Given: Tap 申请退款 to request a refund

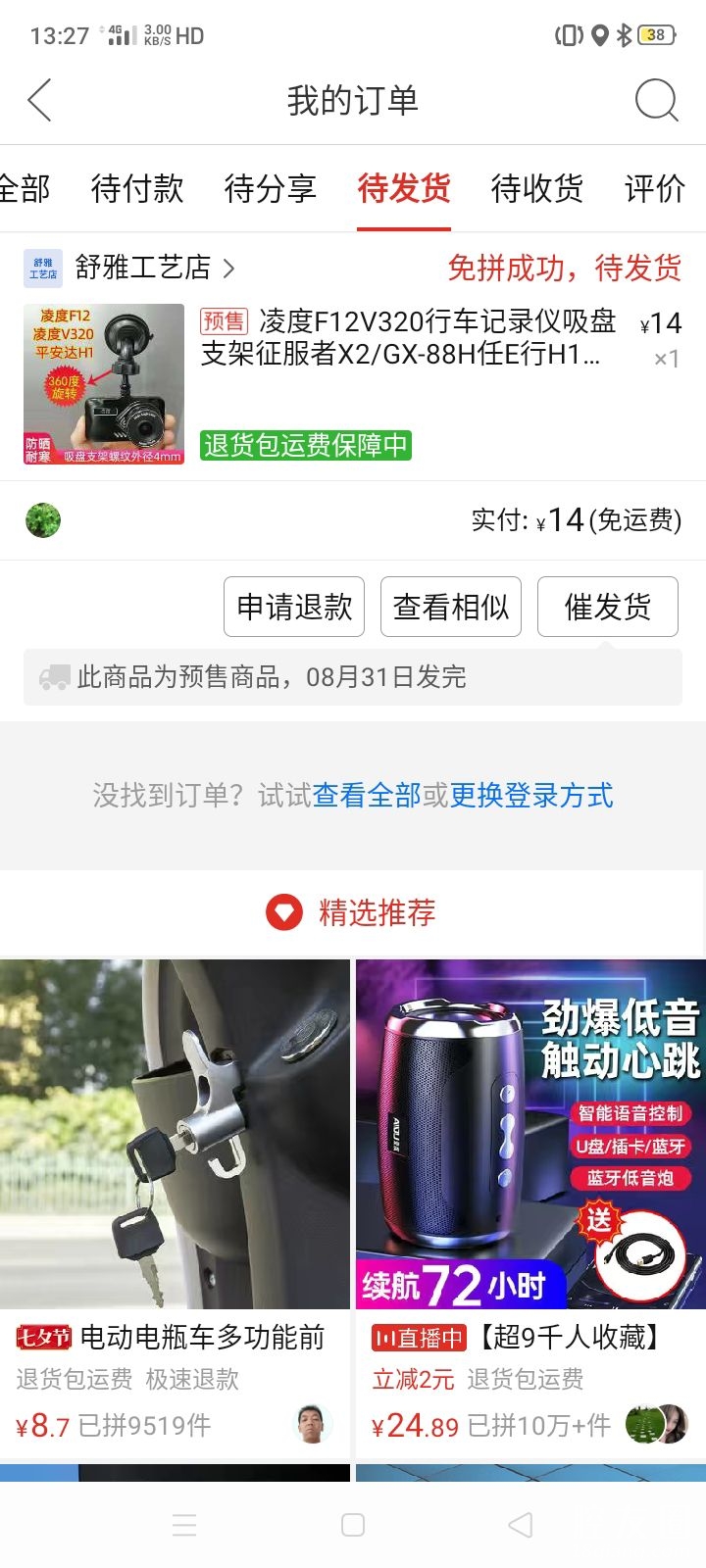Looking at the screenshot, I should click(x=294, y=608).
